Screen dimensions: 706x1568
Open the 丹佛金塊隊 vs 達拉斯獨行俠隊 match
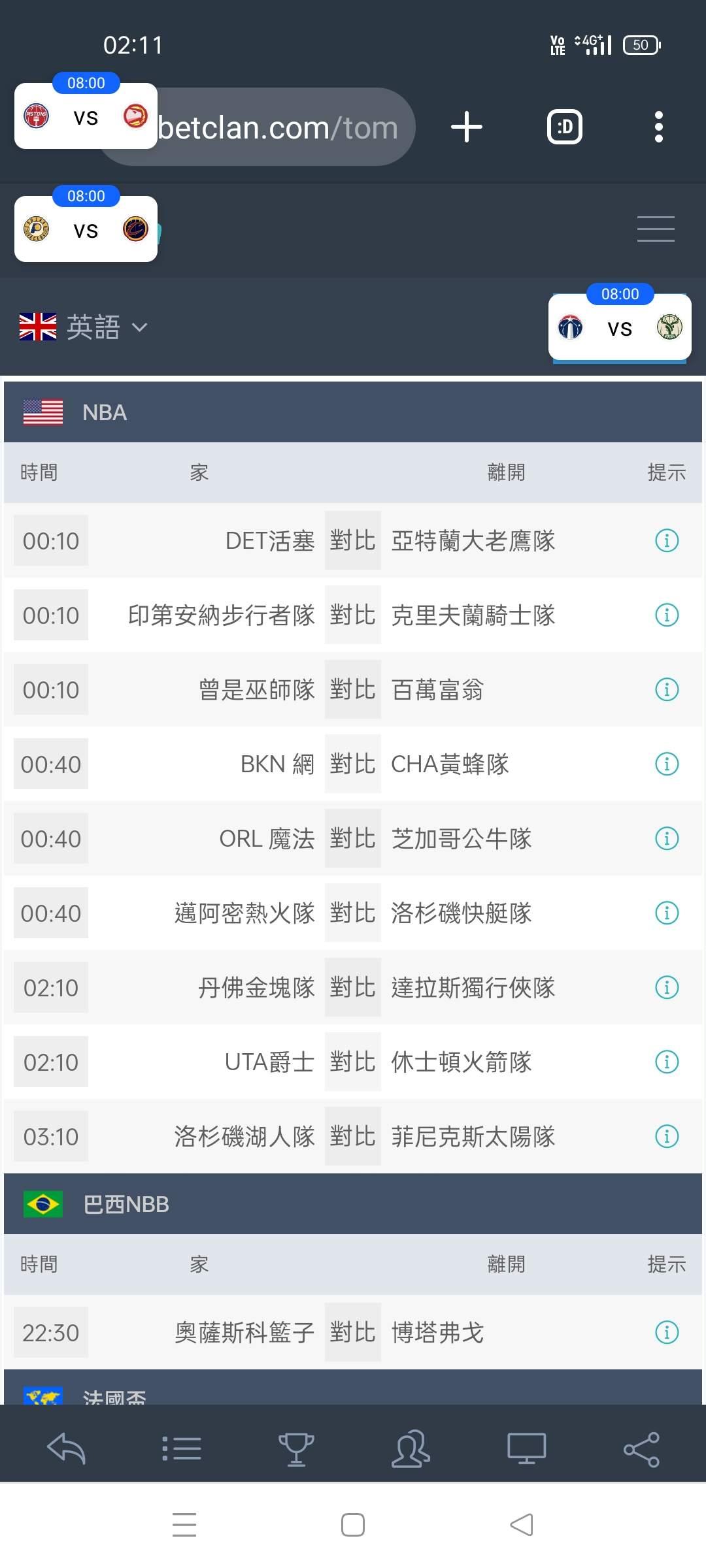352,988
